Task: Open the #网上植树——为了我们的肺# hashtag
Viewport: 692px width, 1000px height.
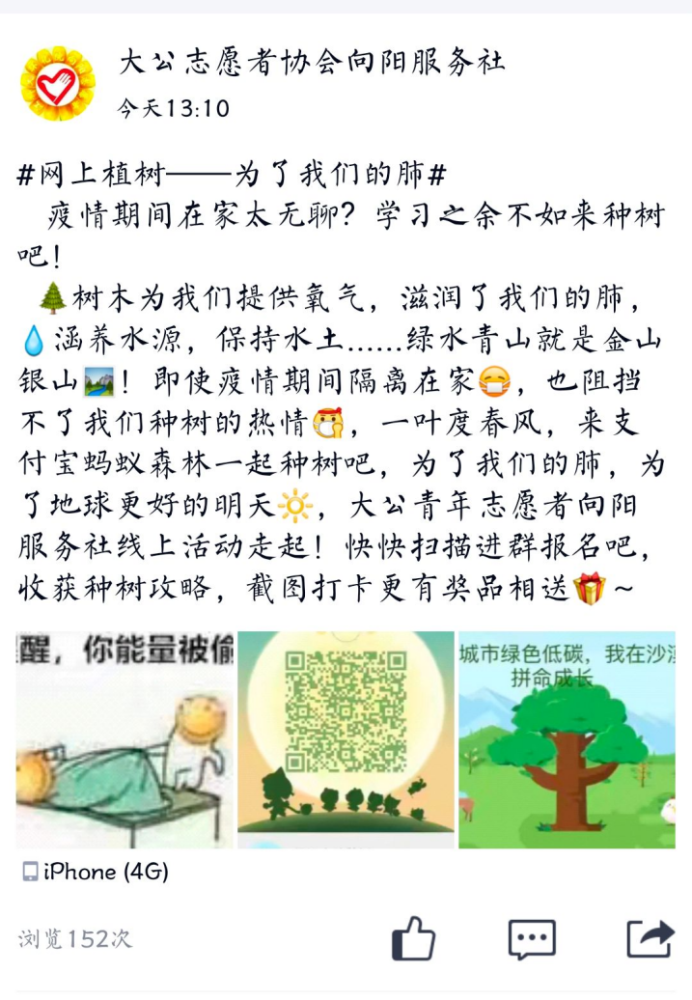Action: click(232, 176)
